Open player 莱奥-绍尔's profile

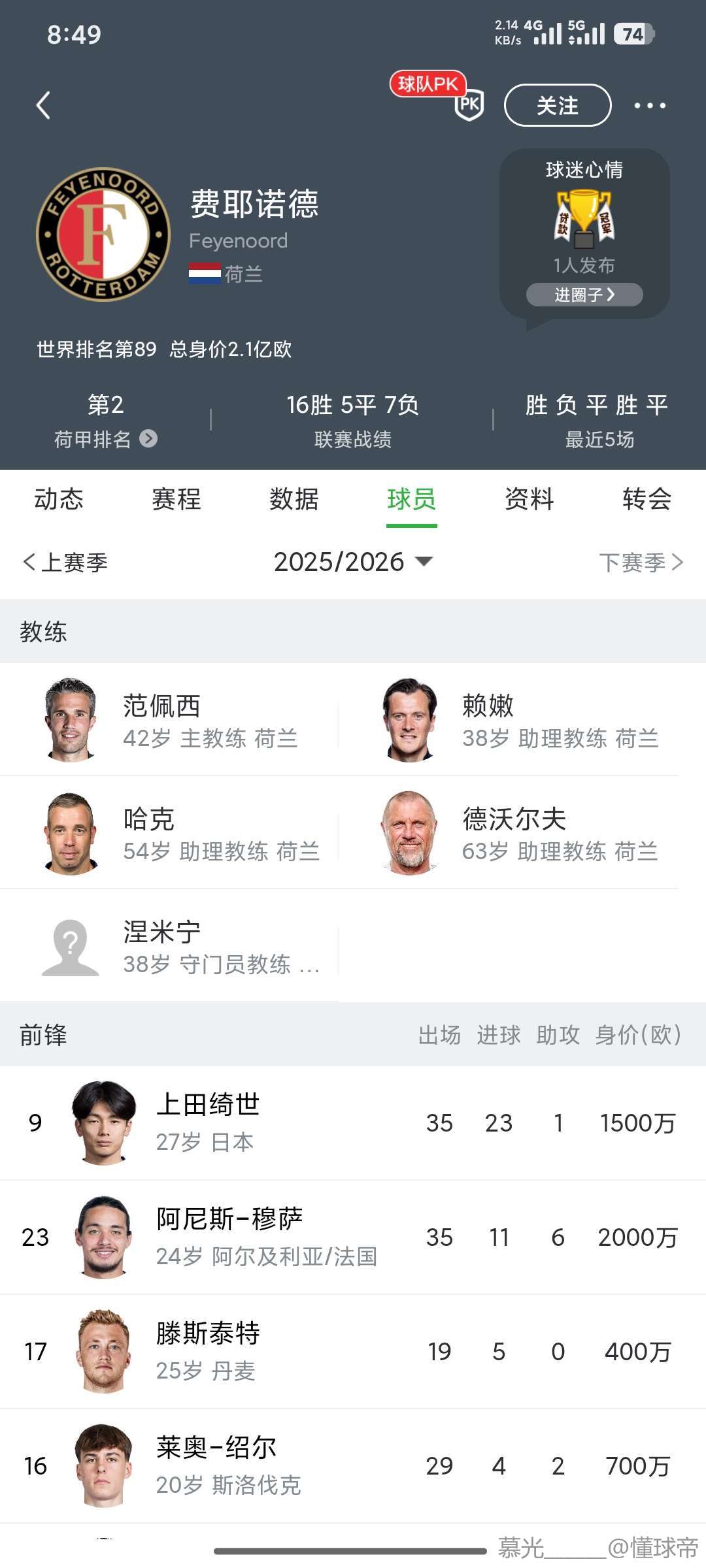click(x=216, y=1465)
